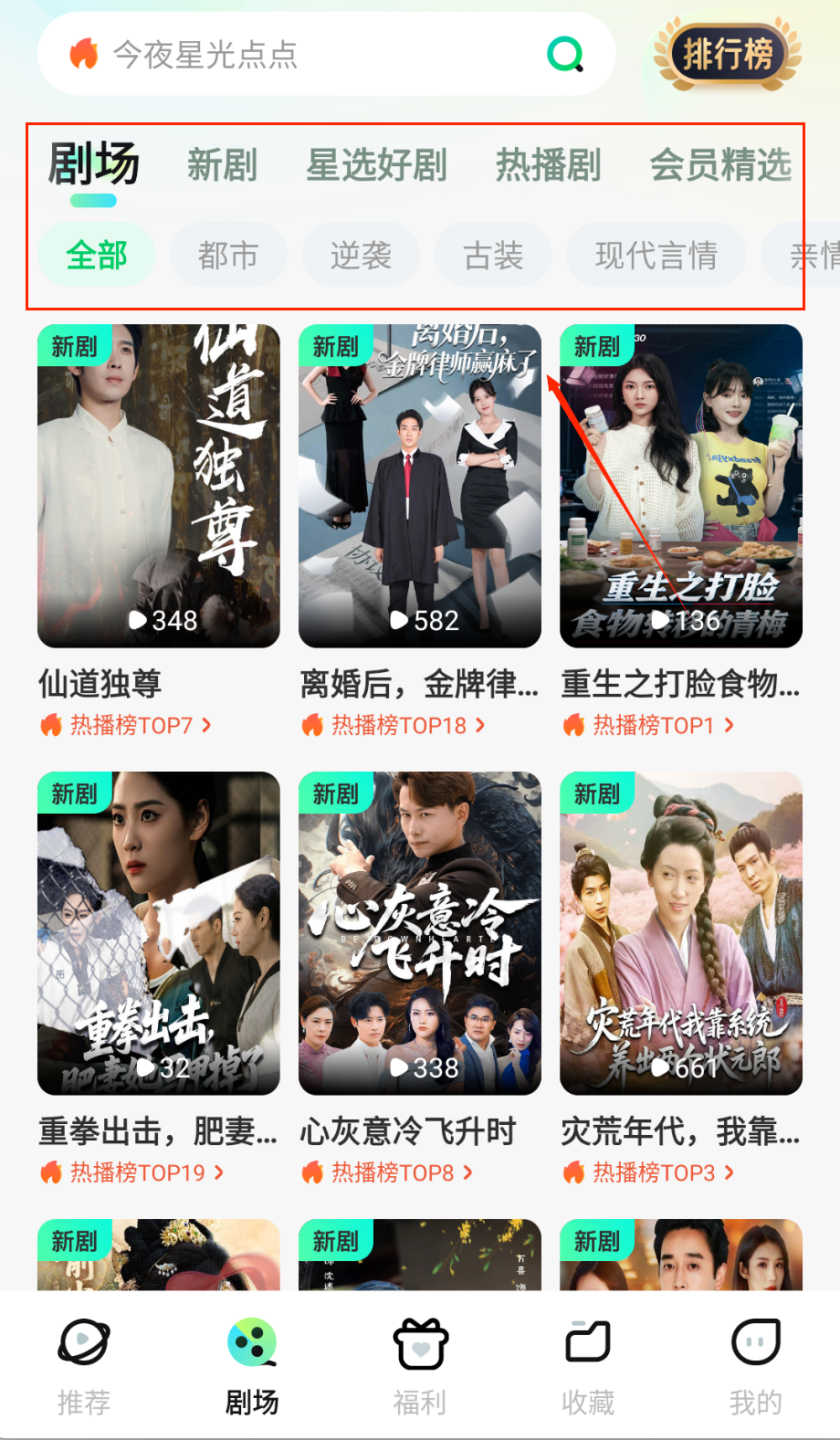Viewport: 840px width, 1440px height.
Task: View the 热播榜TOP18 ranking link
Action: (x=398, y=726)
